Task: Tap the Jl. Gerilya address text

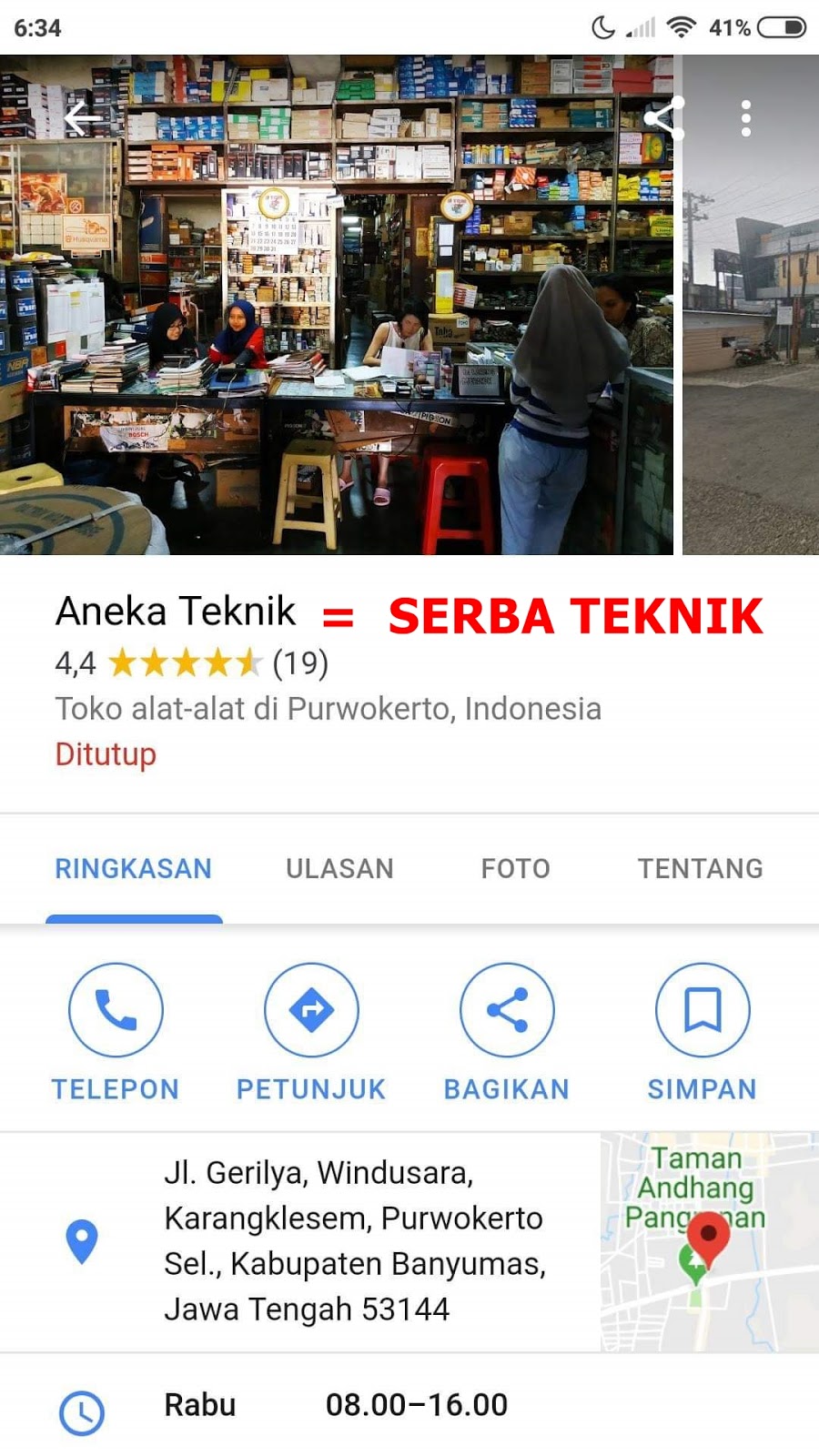Action: [355, 1238]
